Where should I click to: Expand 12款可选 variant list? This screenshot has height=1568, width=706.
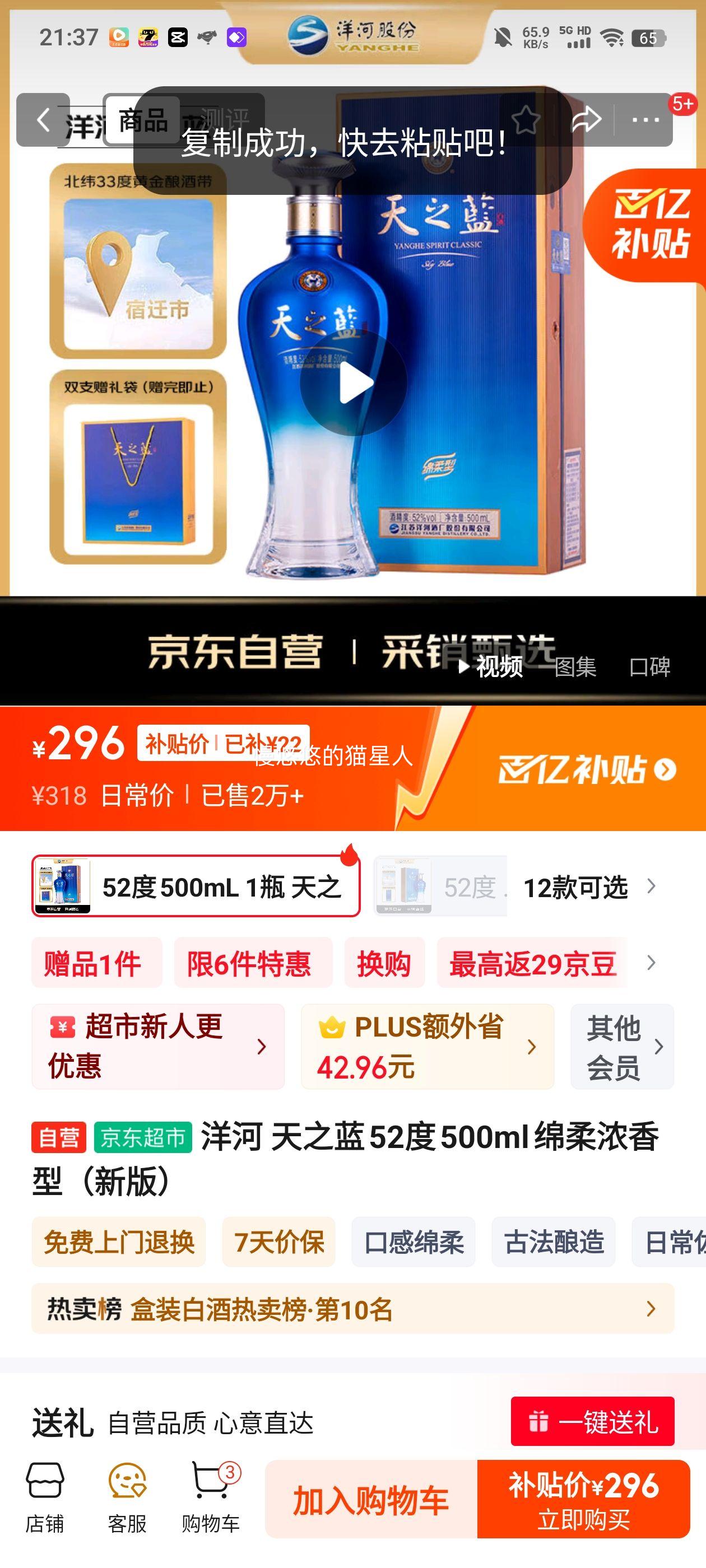pos(575,888)
